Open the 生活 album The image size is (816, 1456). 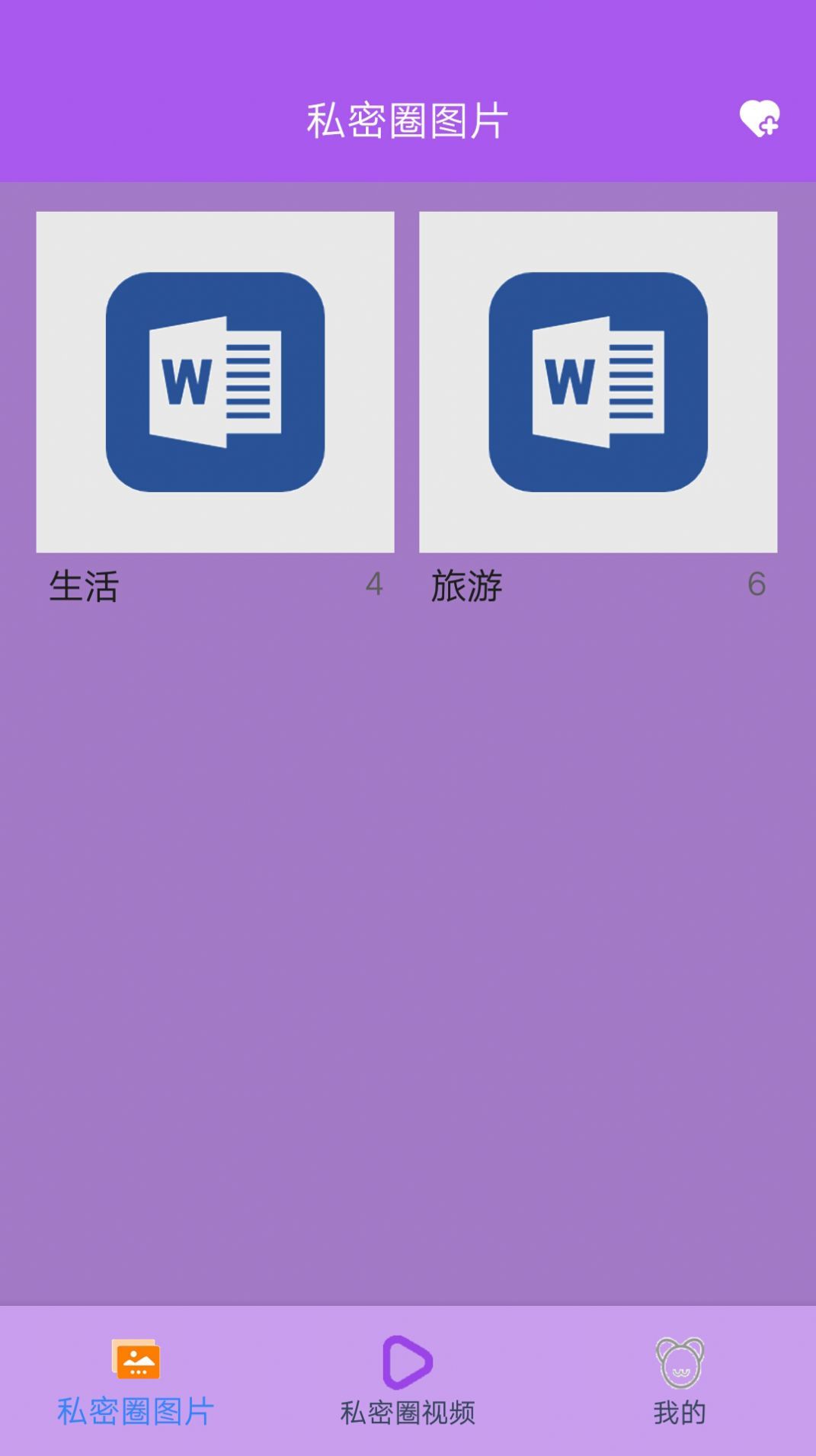tap(215, 382)
